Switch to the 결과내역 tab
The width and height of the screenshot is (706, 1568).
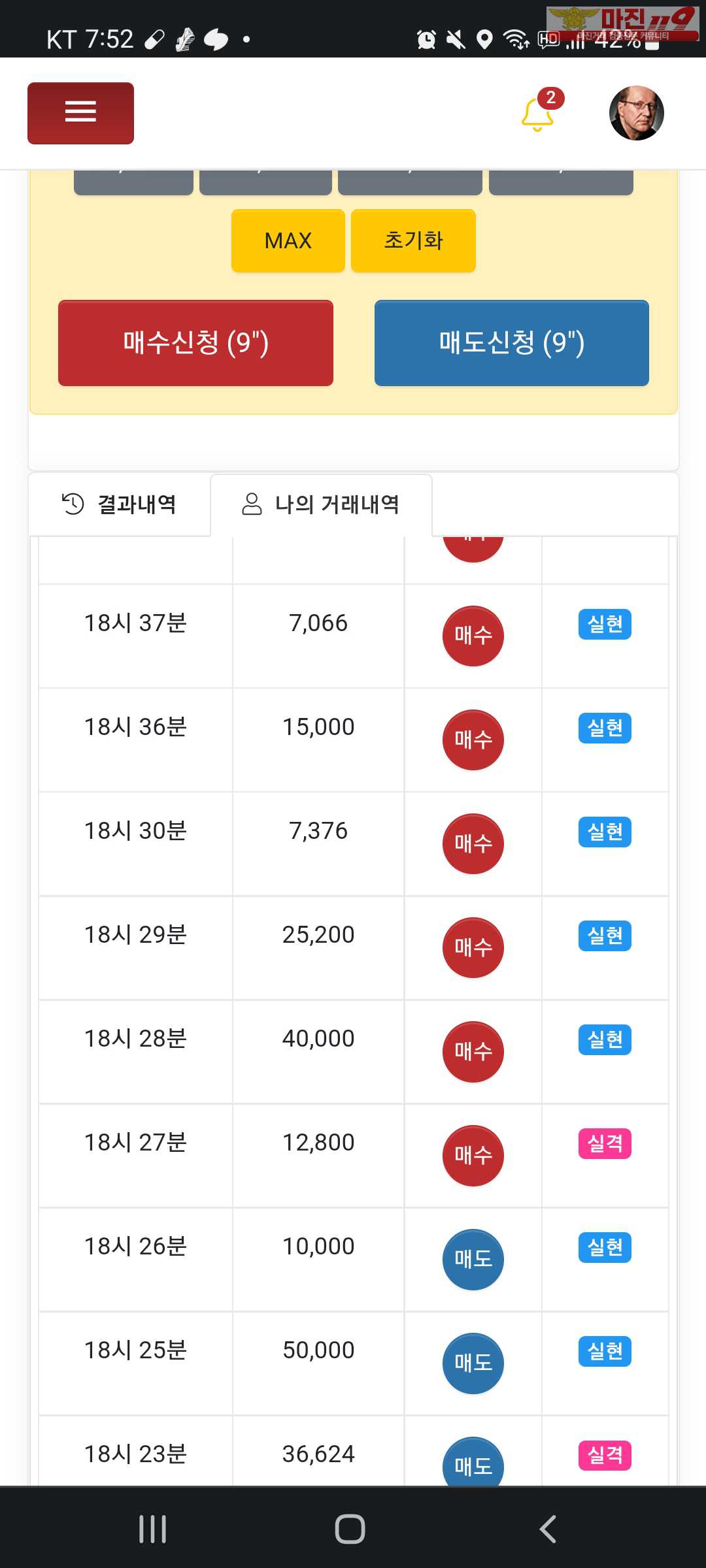(x=119, y=504)
